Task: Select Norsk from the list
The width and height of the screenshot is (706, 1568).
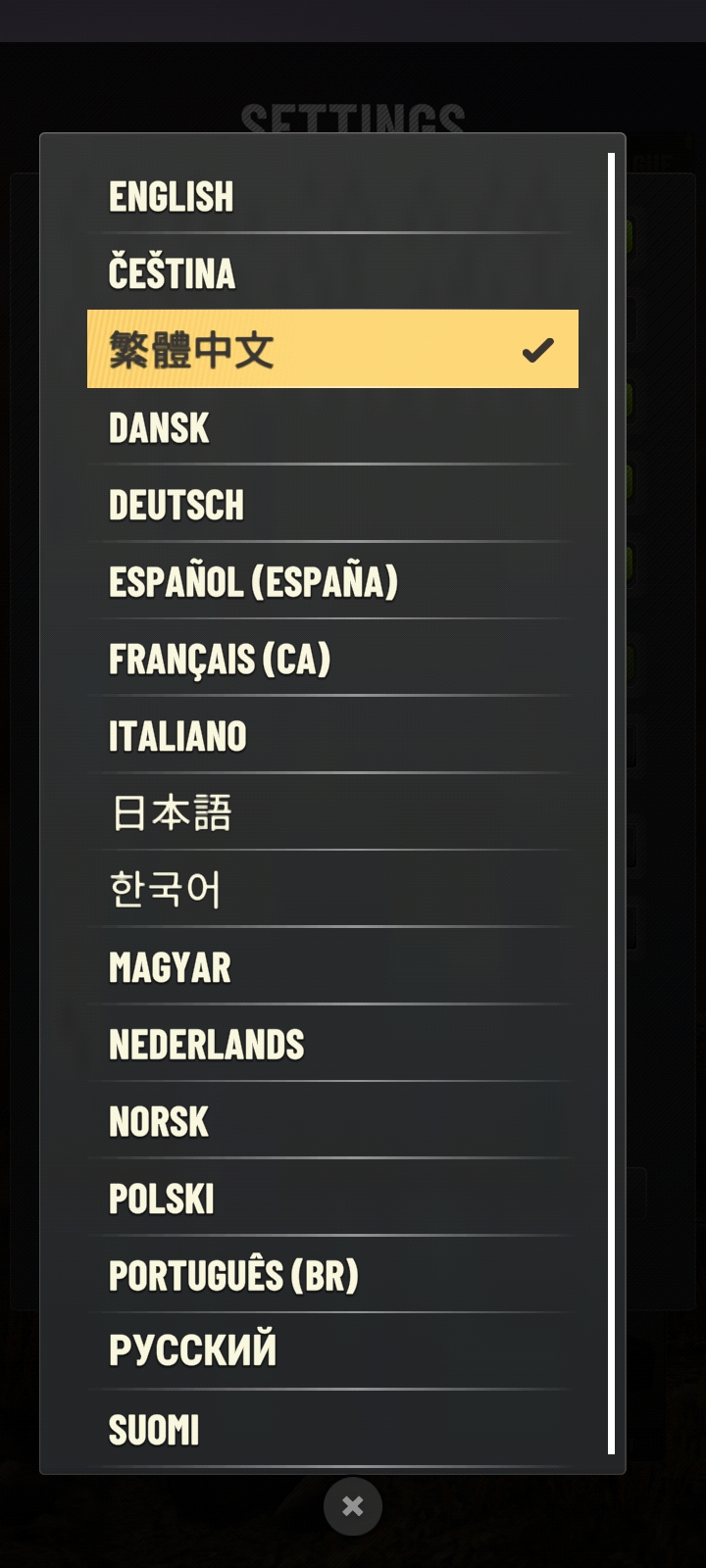Action: click(x=332, y=1121)
